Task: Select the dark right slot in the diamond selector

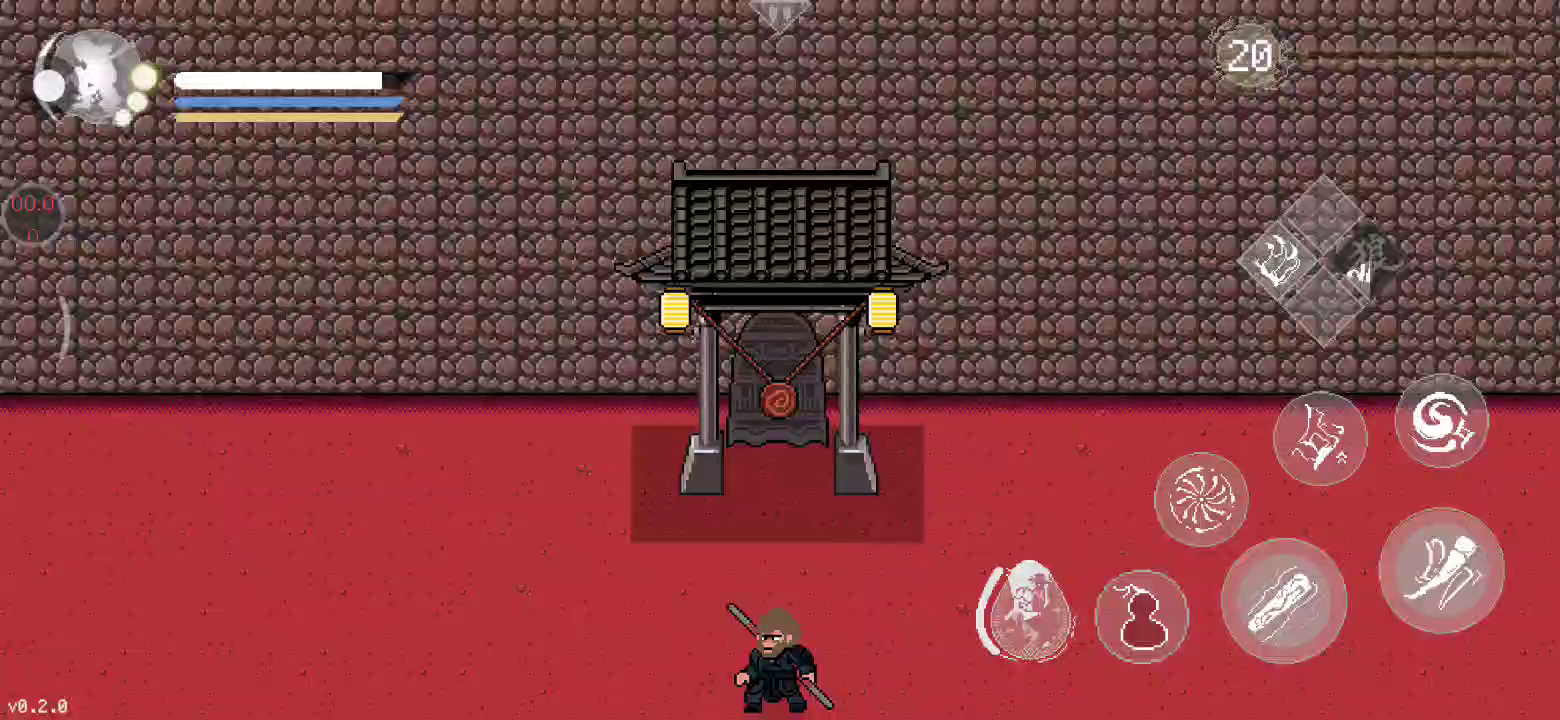Action: pyautogui.click(x=1366, y=260)
